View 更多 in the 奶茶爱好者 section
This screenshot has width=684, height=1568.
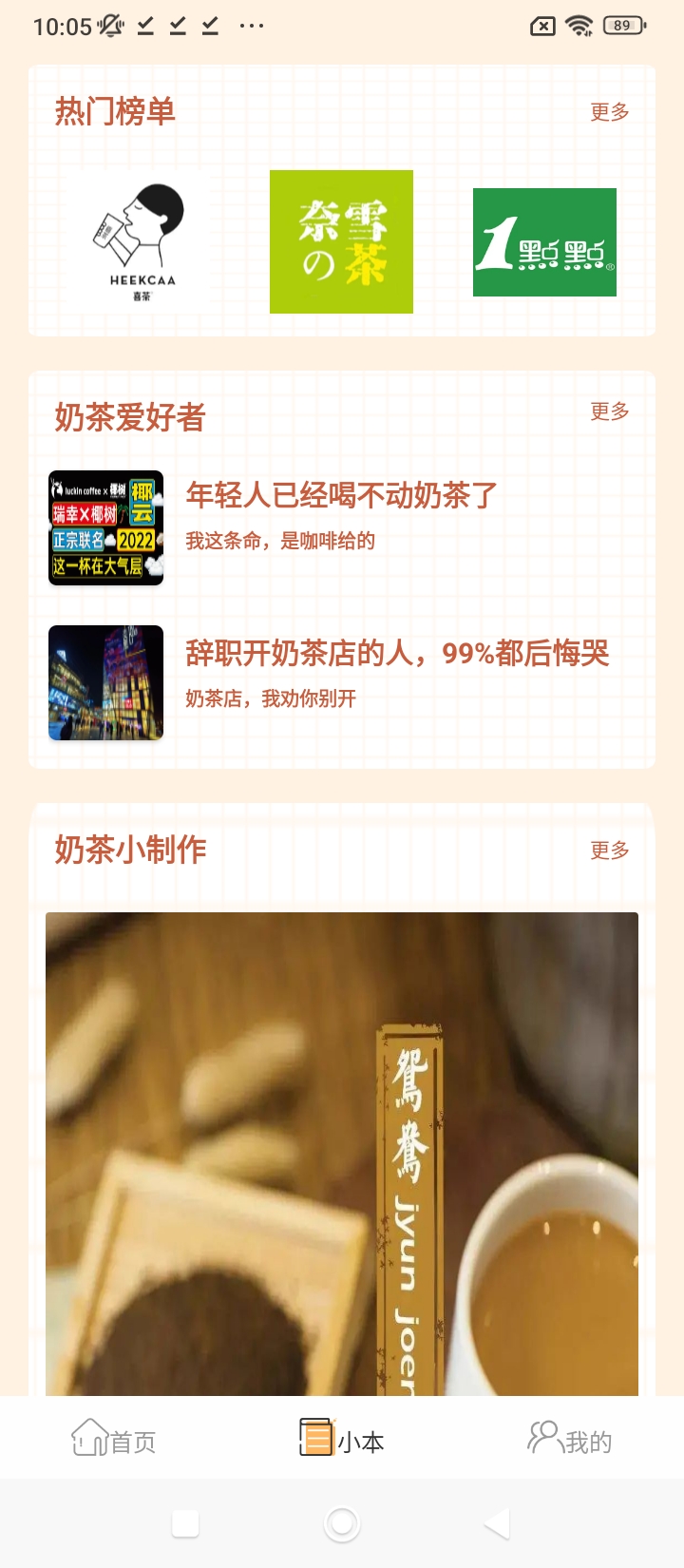click(609, 411)
